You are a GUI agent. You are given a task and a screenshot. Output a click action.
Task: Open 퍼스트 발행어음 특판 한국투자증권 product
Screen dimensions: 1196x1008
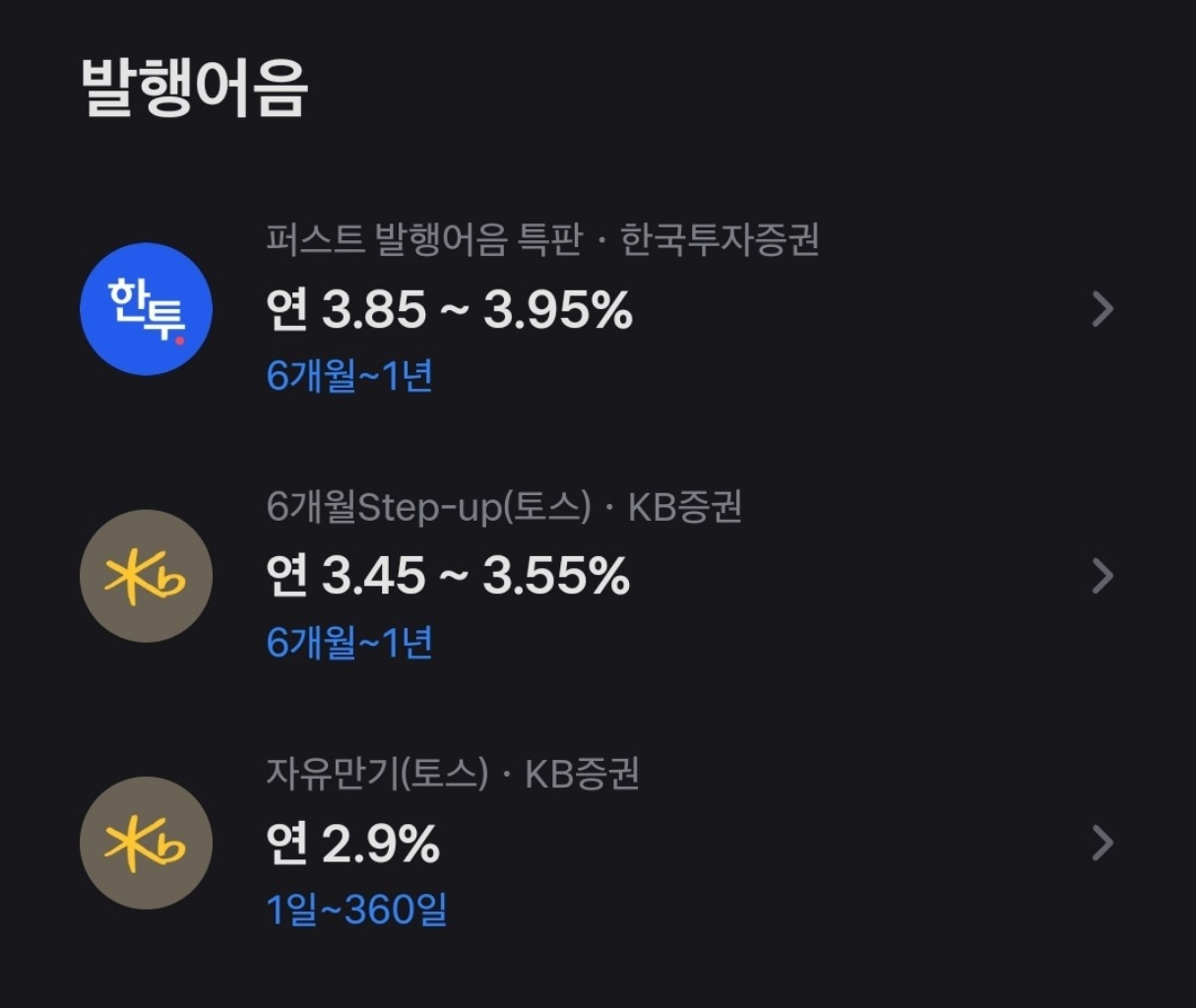tap(597, 309)
